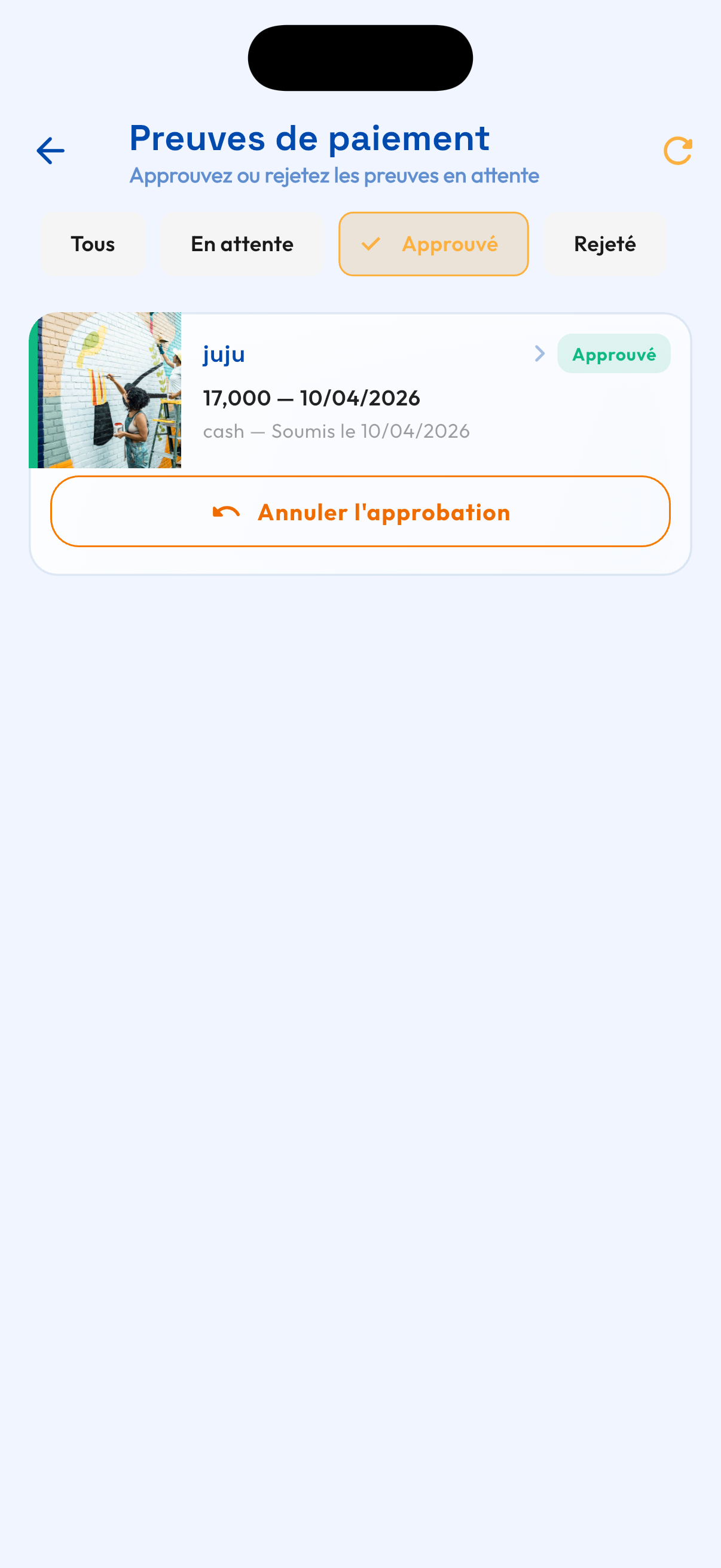Go back using the arrow
Viewport: 721px width, 1568px height.
point(50,151)
